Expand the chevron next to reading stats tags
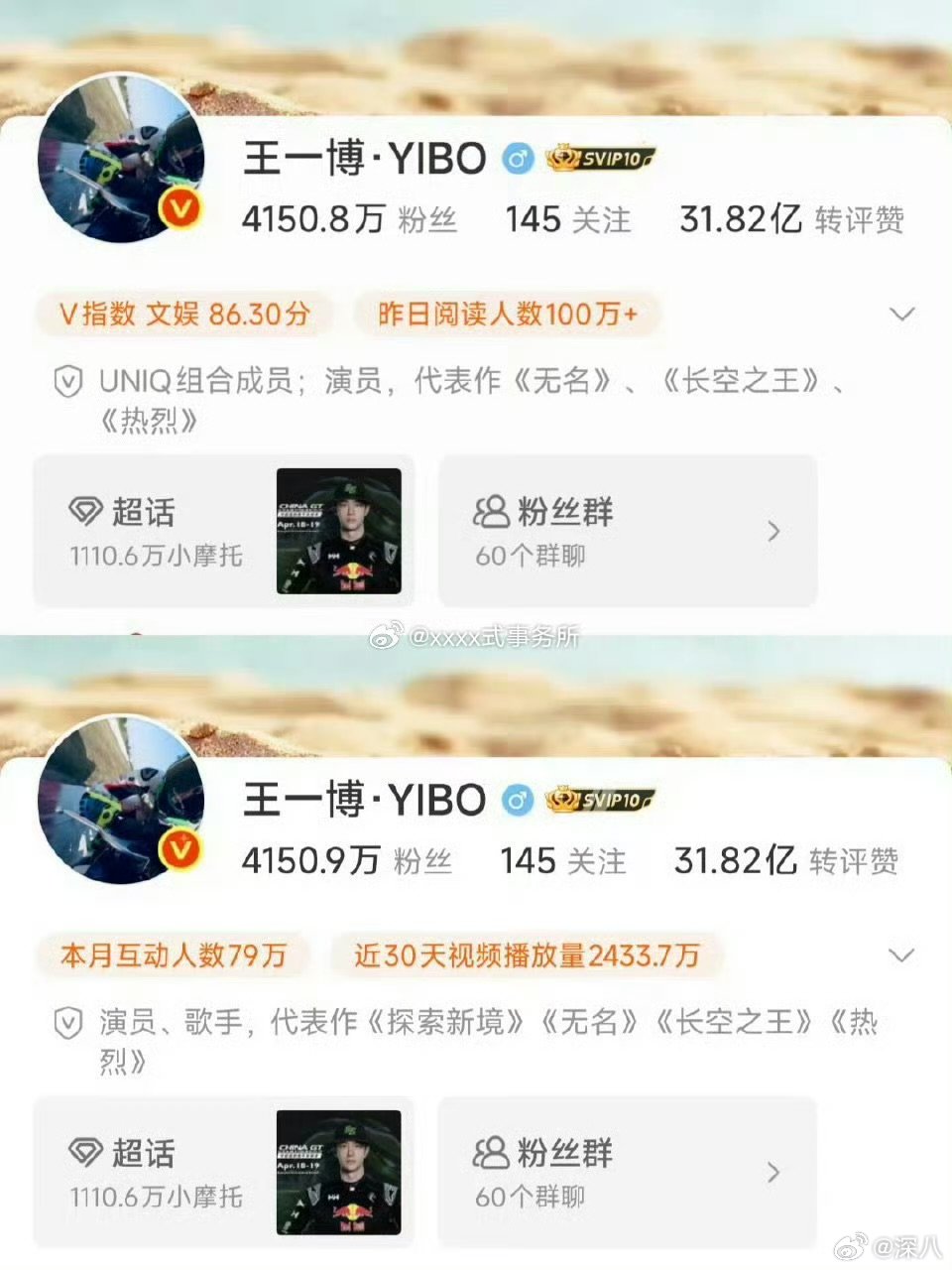The width and height of the screenshot is (952, 1270). [901, 314]
